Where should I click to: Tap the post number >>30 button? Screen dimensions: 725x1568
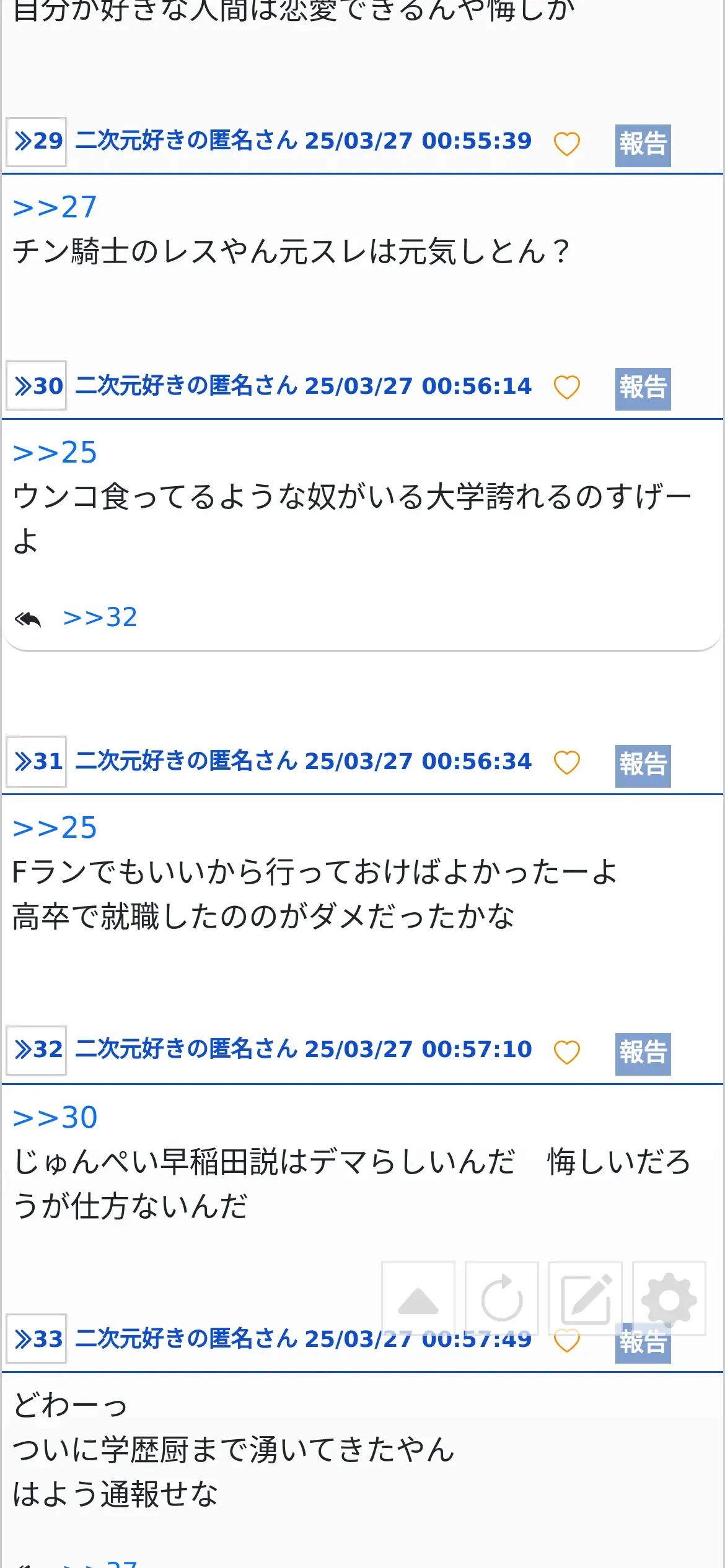click(x=37, y=386)
